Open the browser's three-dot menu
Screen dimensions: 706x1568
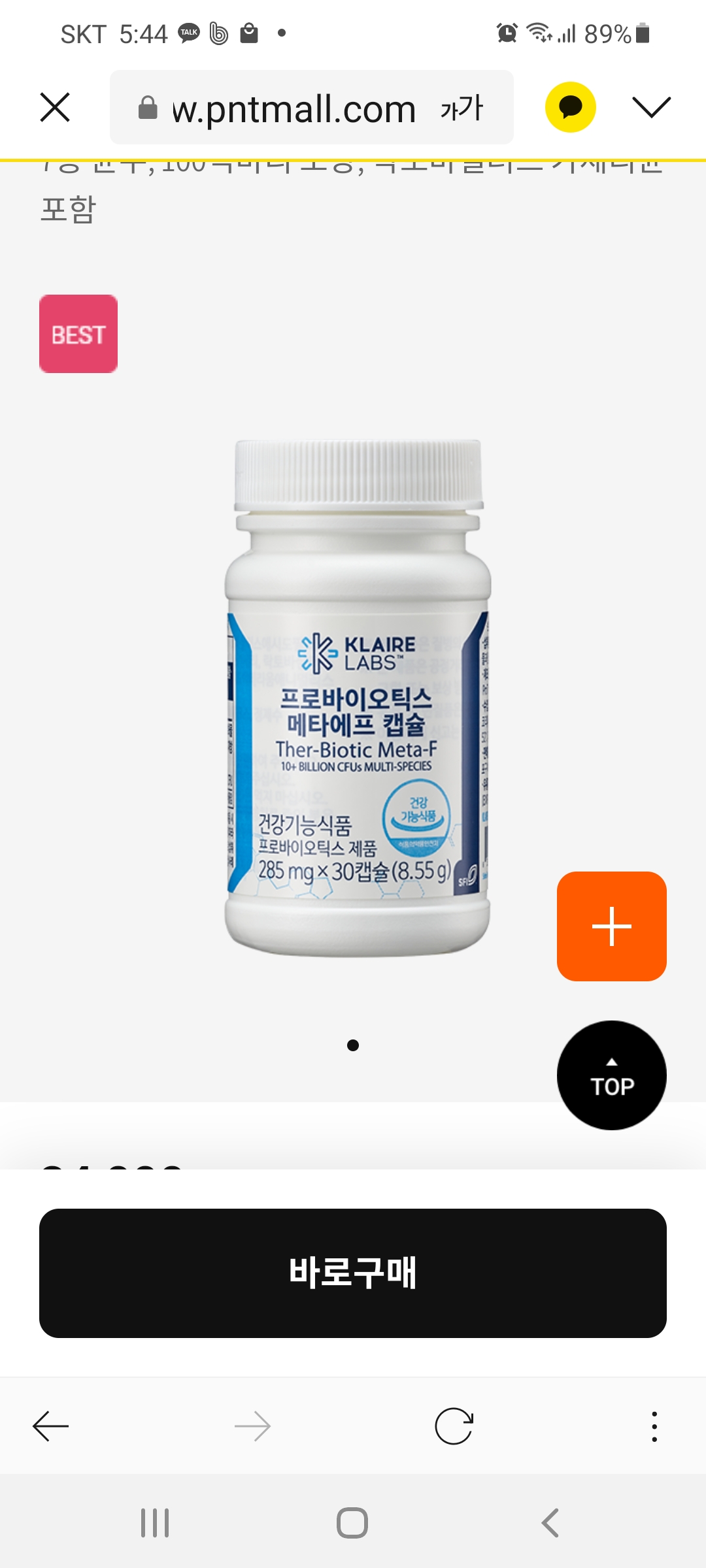click(654, 1426)
